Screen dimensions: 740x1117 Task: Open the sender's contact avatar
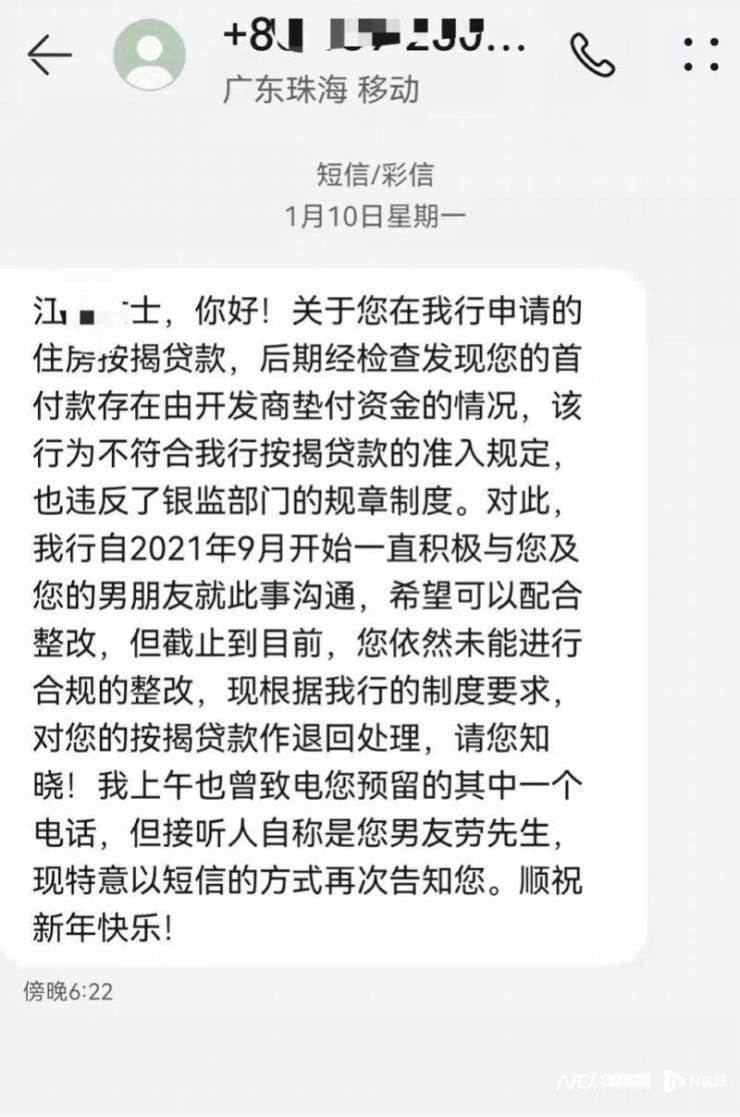click(150, 55)
